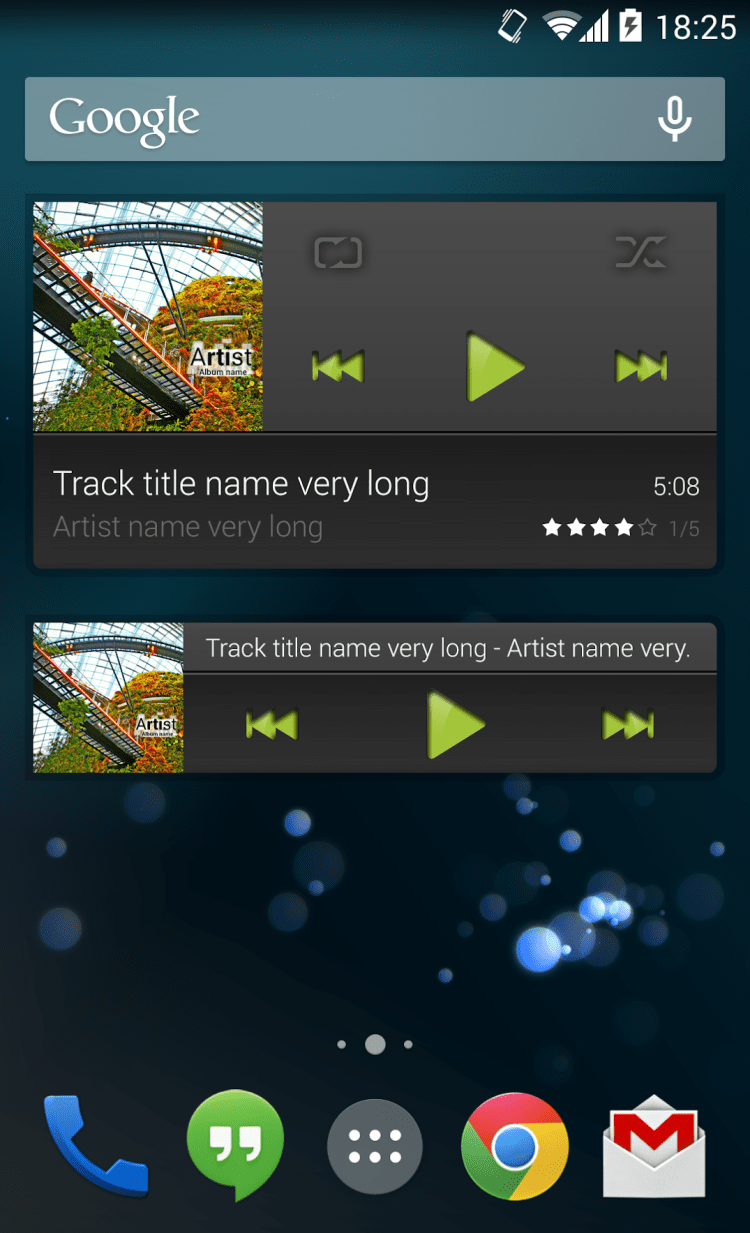Skip to previous track in large widget

click(x=338, y=367)
